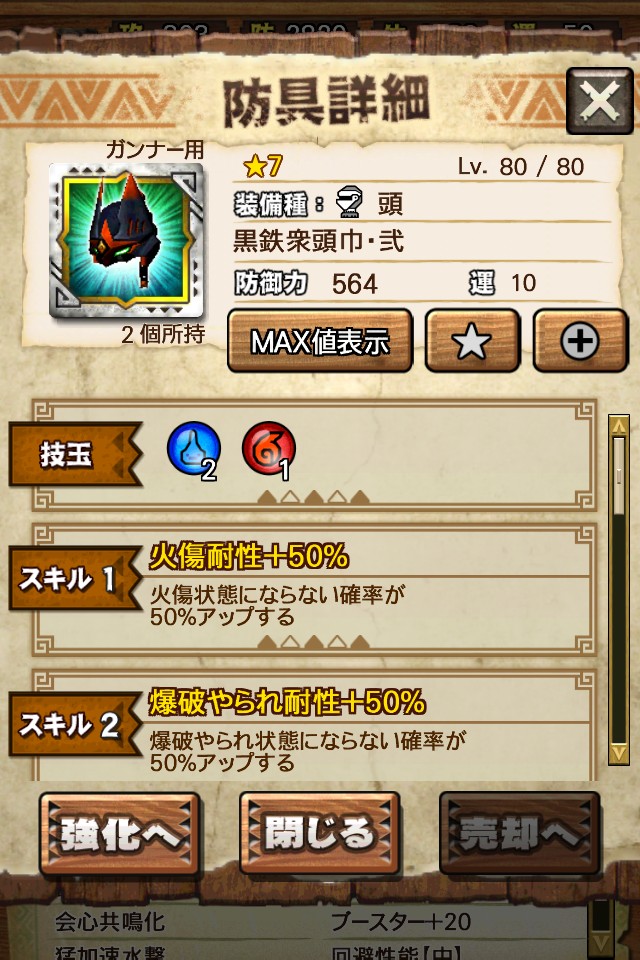Select the red 技玉 orb
Viewport: 640px width, 960px height.
tap(268, 449)
